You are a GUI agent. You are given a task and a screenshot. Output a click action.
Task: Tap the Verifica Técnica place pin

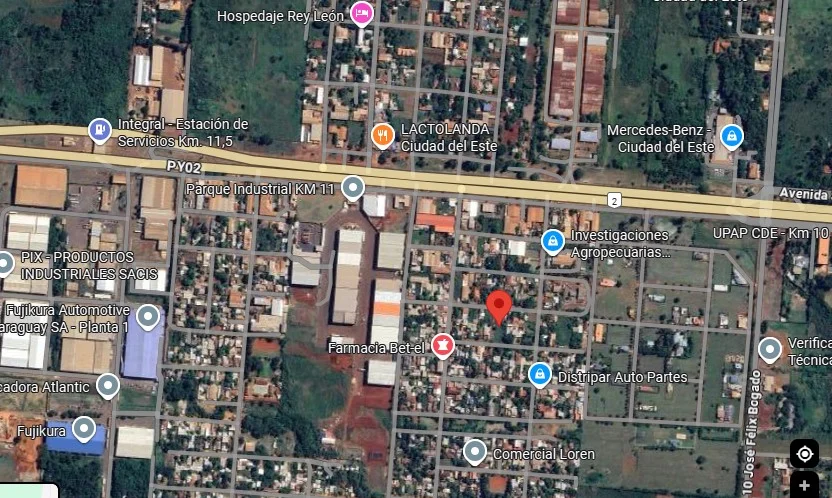pyautogui.click(x=769, y=350)
